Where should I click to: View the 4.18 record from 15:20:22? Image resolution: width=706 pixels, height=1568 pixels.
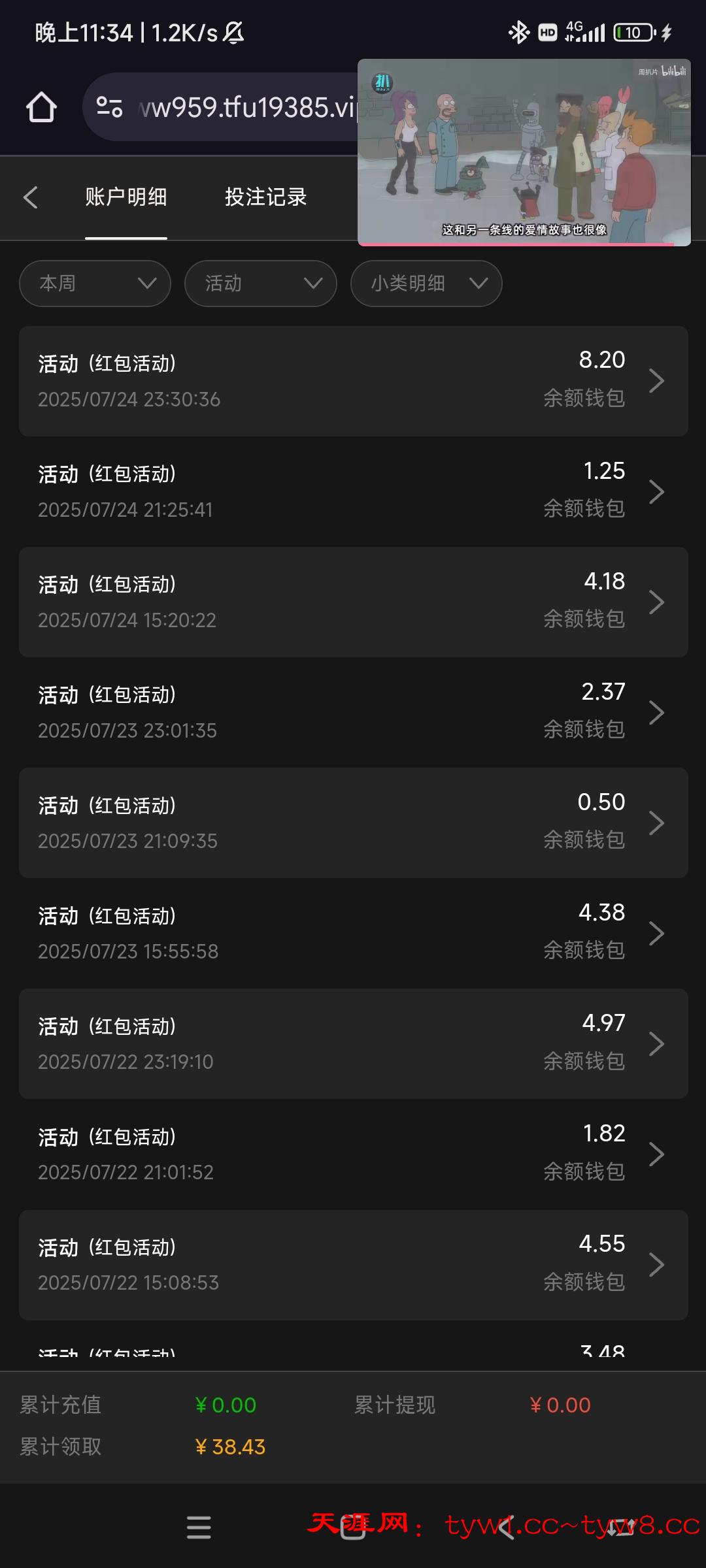[353, 602]
